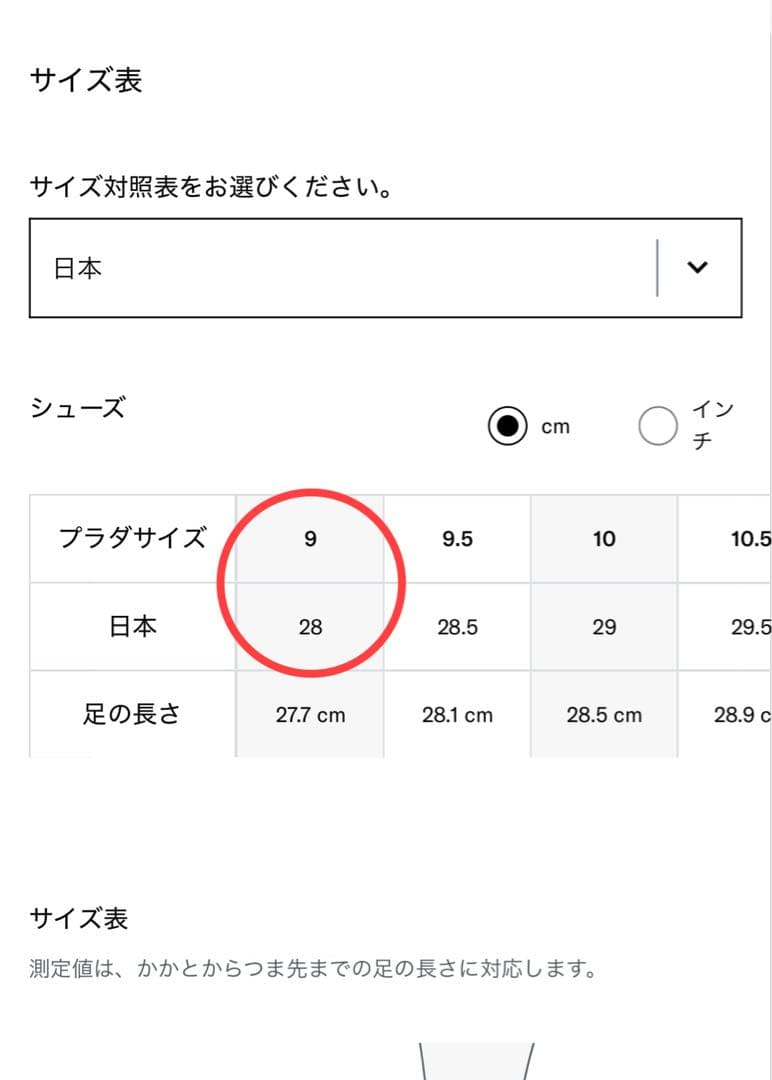
Task: Open the 日本 size chart dropdown
Action: (x=385, y=268)
